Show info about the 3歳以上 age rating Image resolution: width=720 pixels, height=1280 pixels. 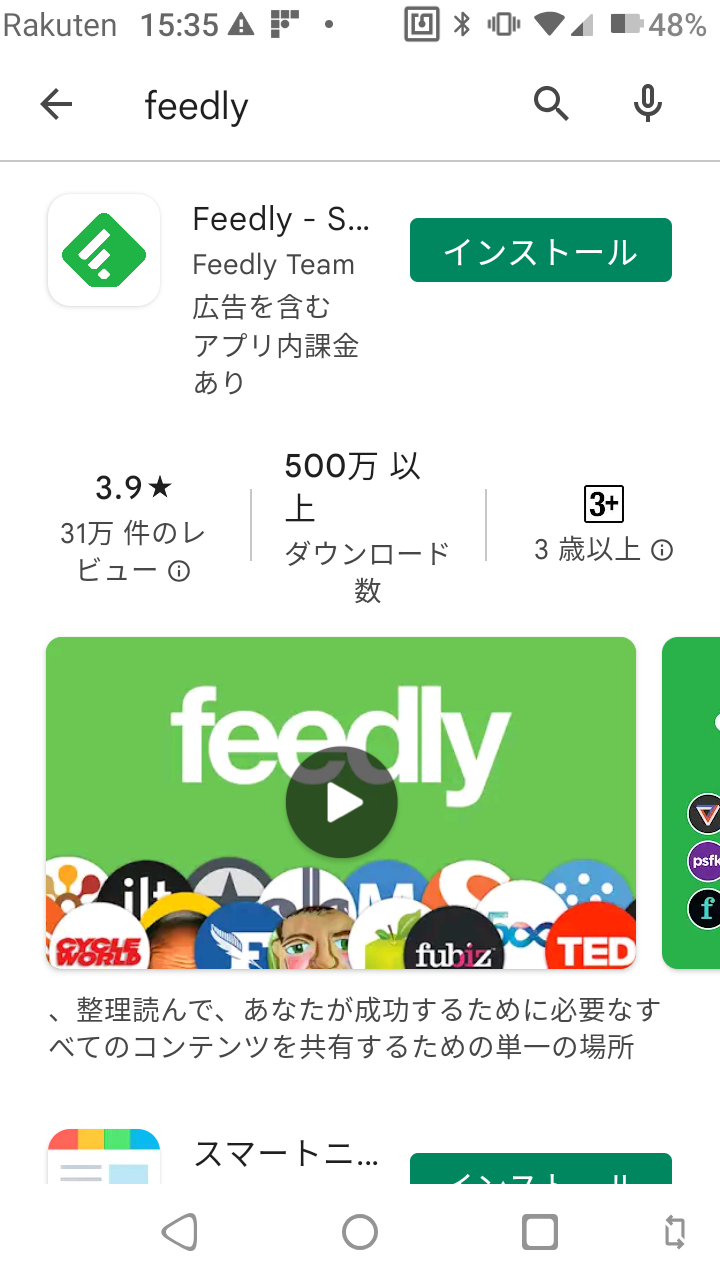[x=662, y=550]
